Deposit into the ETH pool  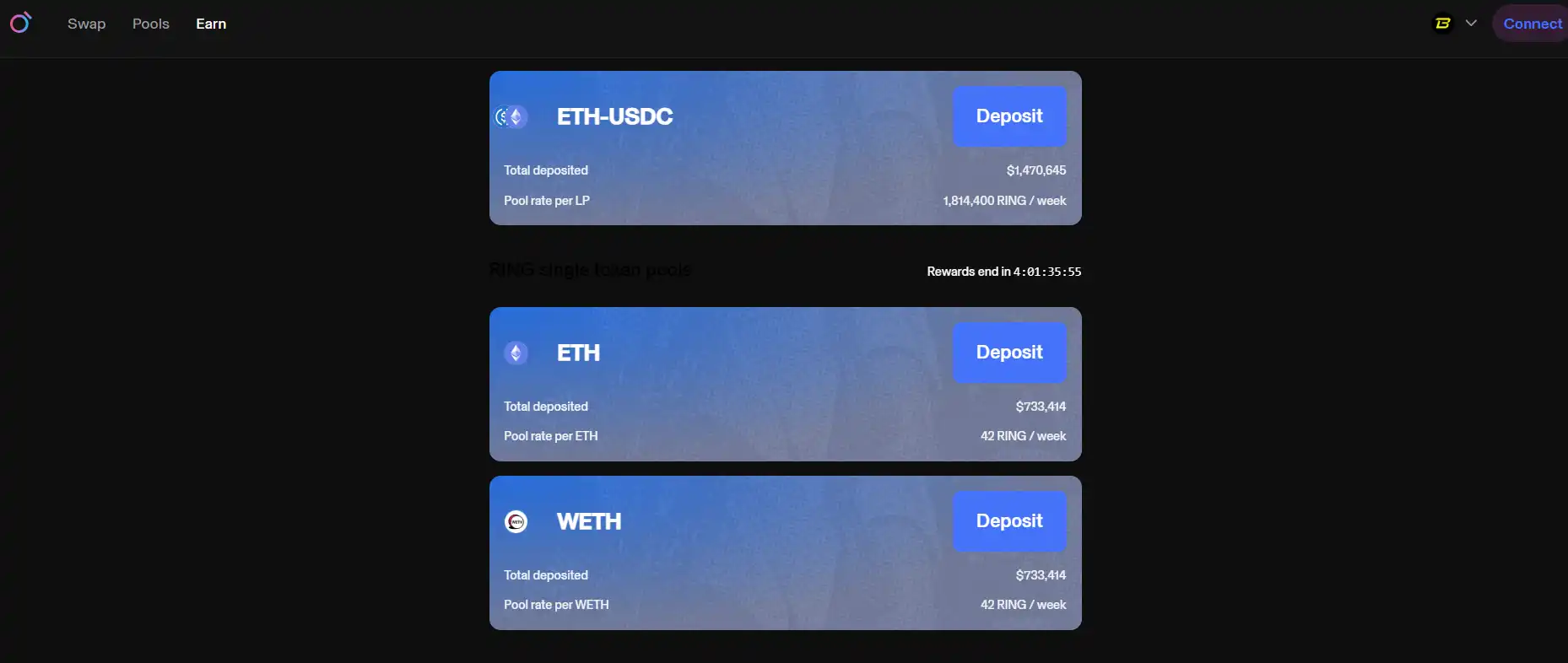tap(1008, 353)
